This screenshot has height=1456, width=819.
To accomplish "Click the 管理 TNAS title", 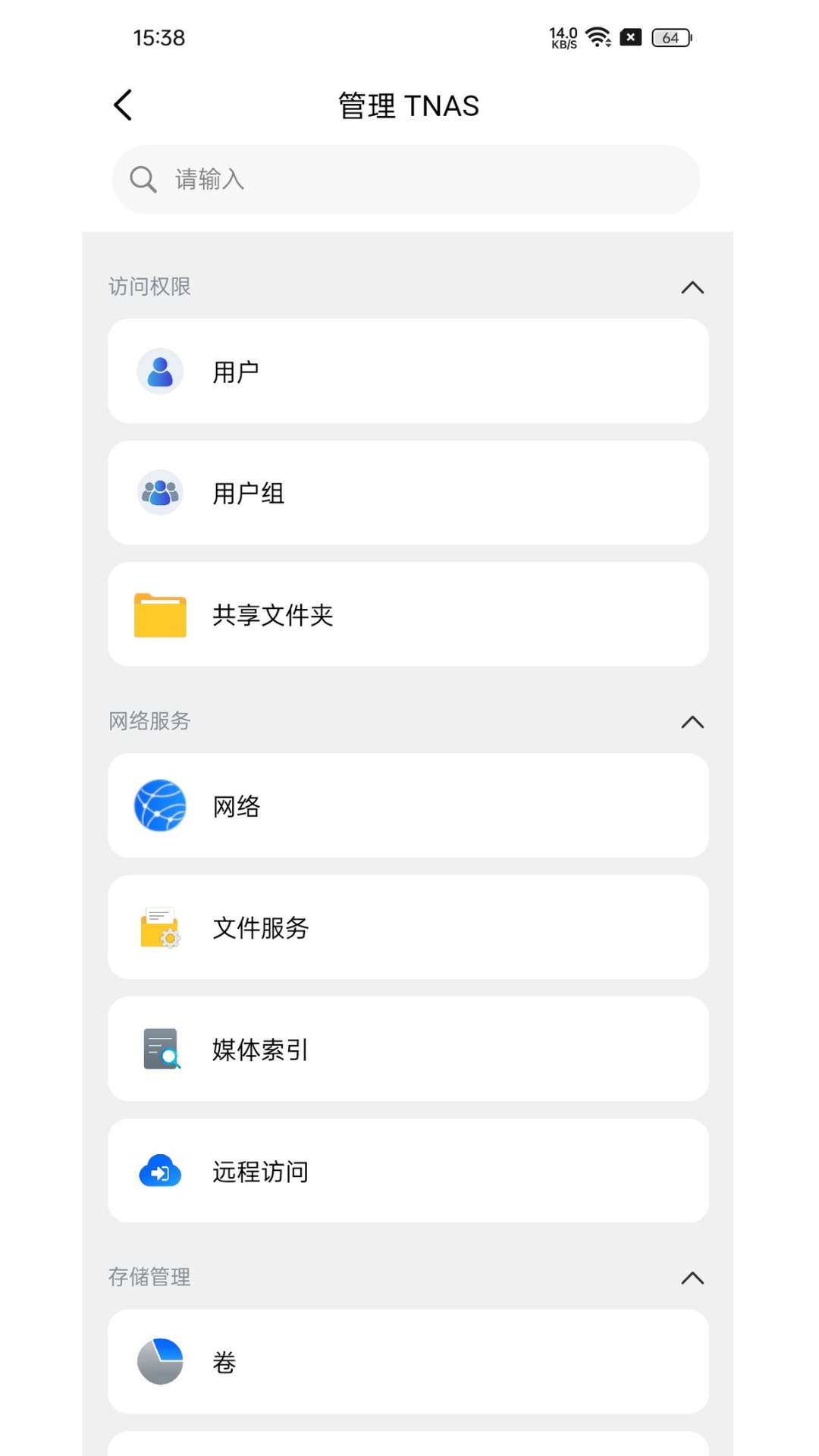I will coord(409,105).
